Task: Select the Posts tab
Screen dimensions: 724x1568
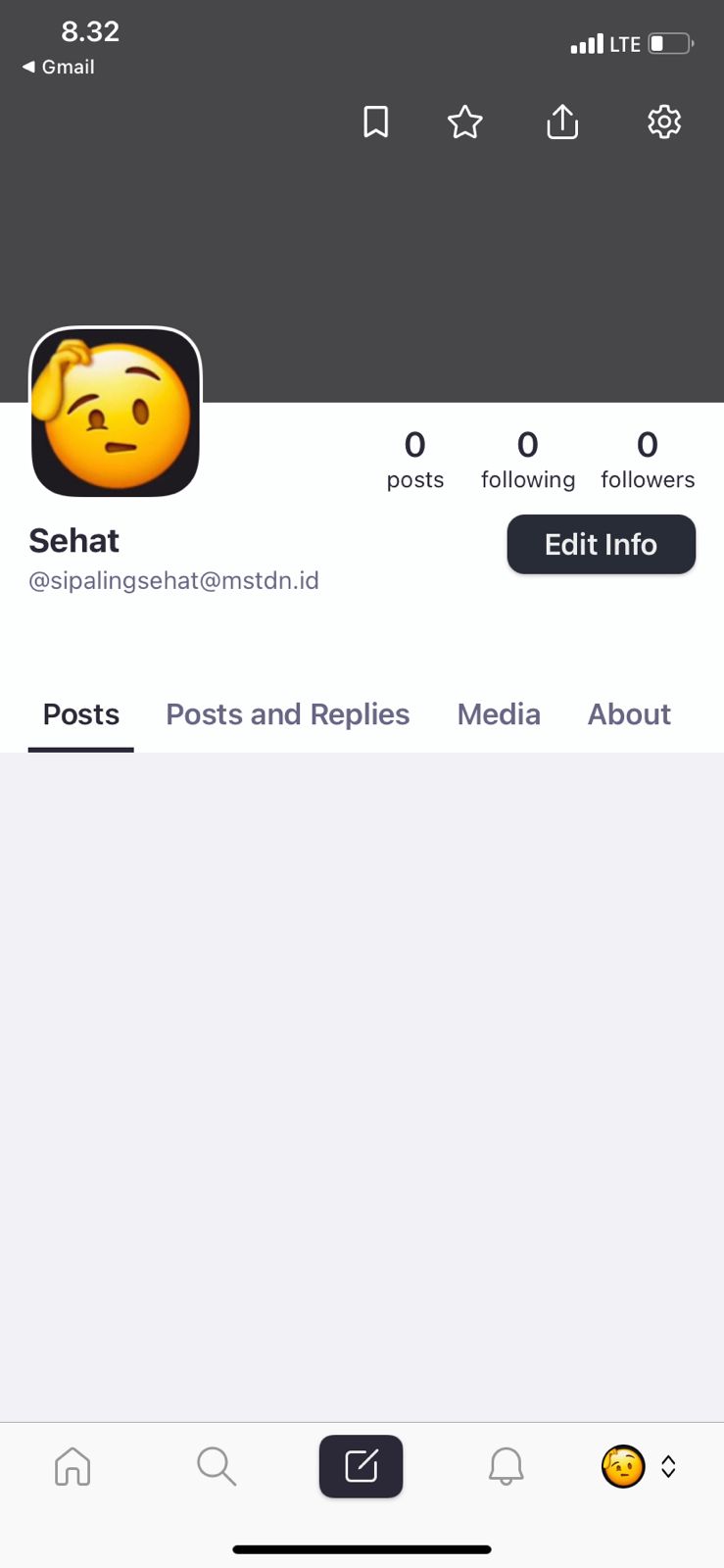Action: click(x=81, y=715)
